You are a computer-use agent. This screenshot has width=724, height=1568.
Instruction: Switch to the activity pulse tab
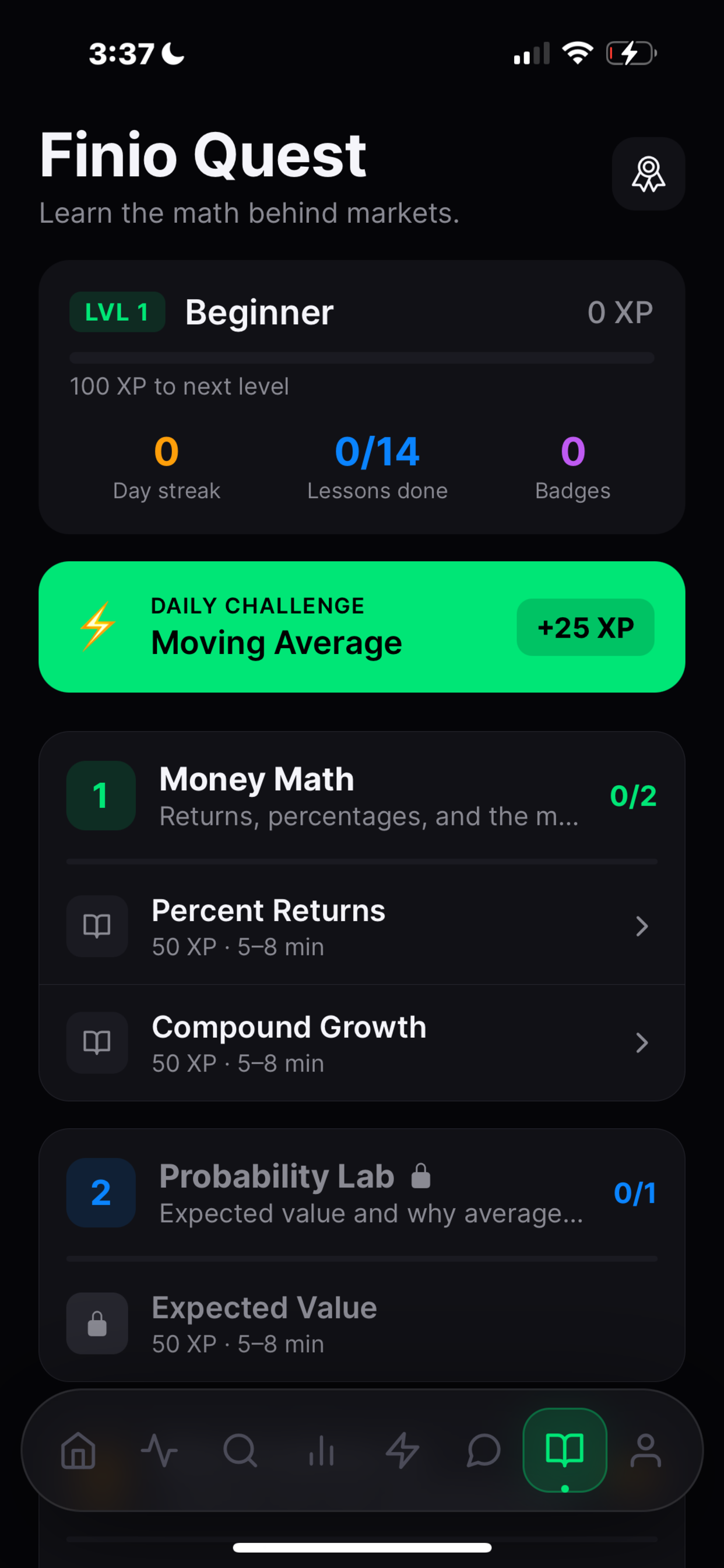point(159,1450)
